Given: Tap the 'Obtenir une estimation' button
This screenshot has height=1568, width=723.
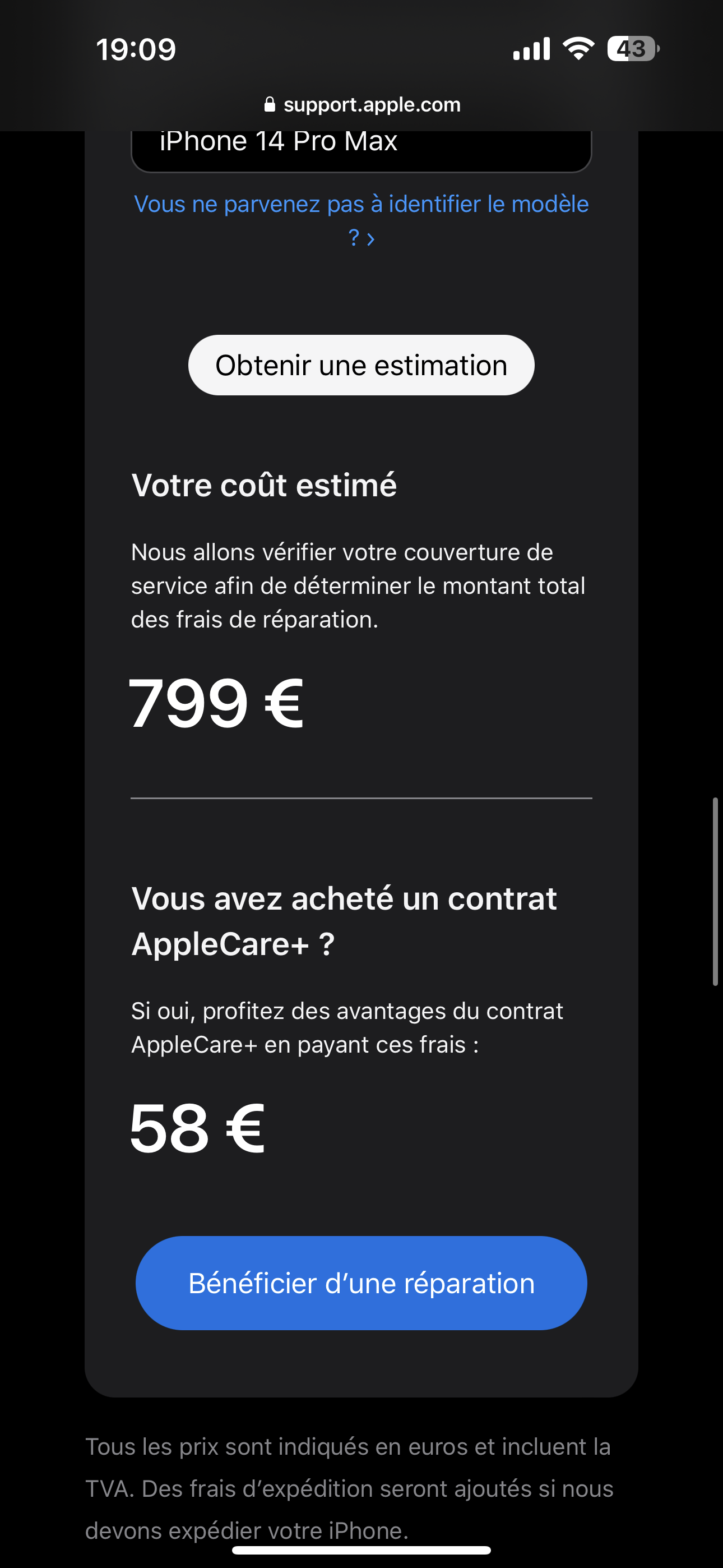Looking at the screenshot, I should [361, 365].
